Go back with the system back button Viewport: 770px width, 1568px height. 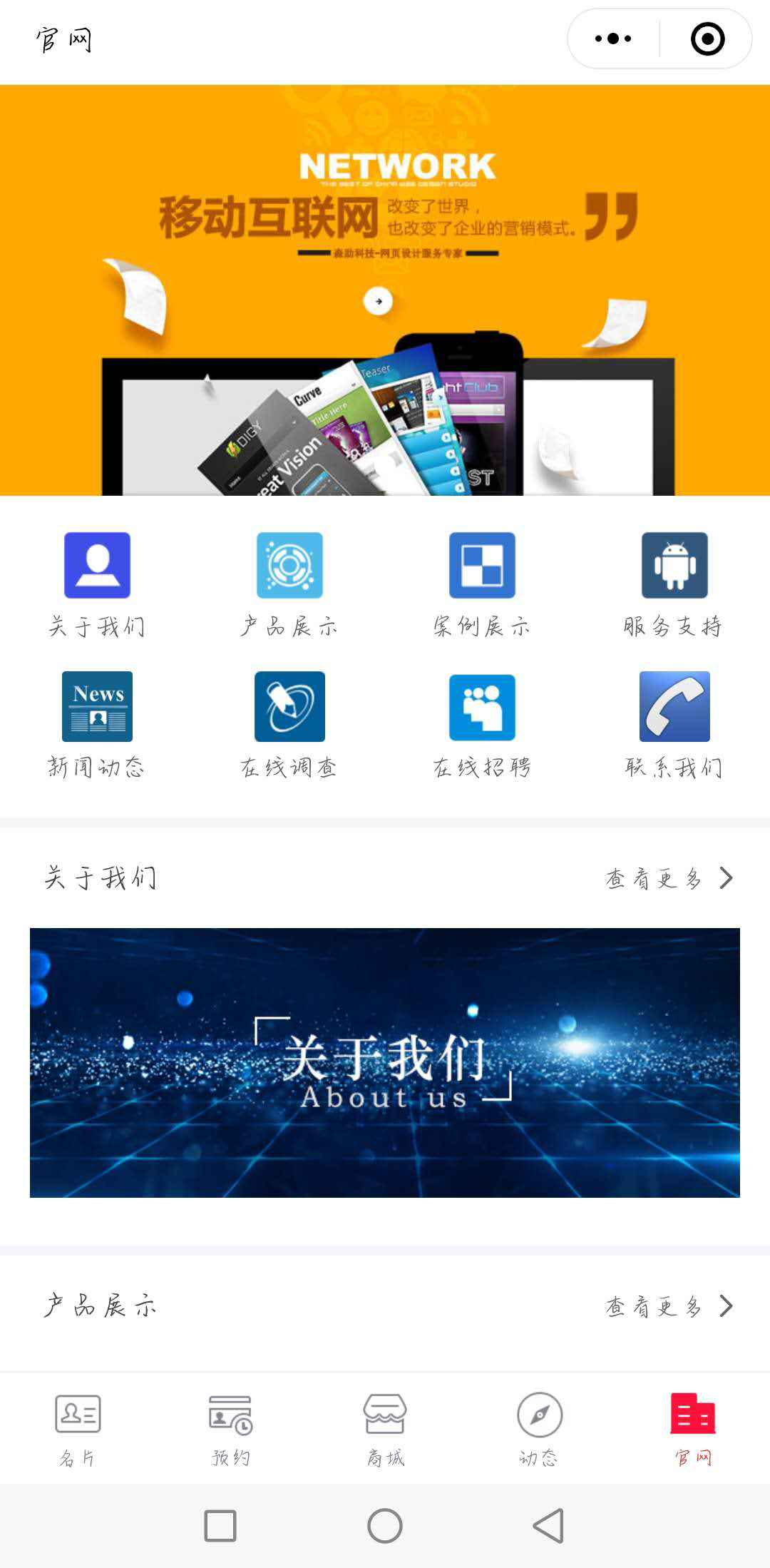[548, 1526]
